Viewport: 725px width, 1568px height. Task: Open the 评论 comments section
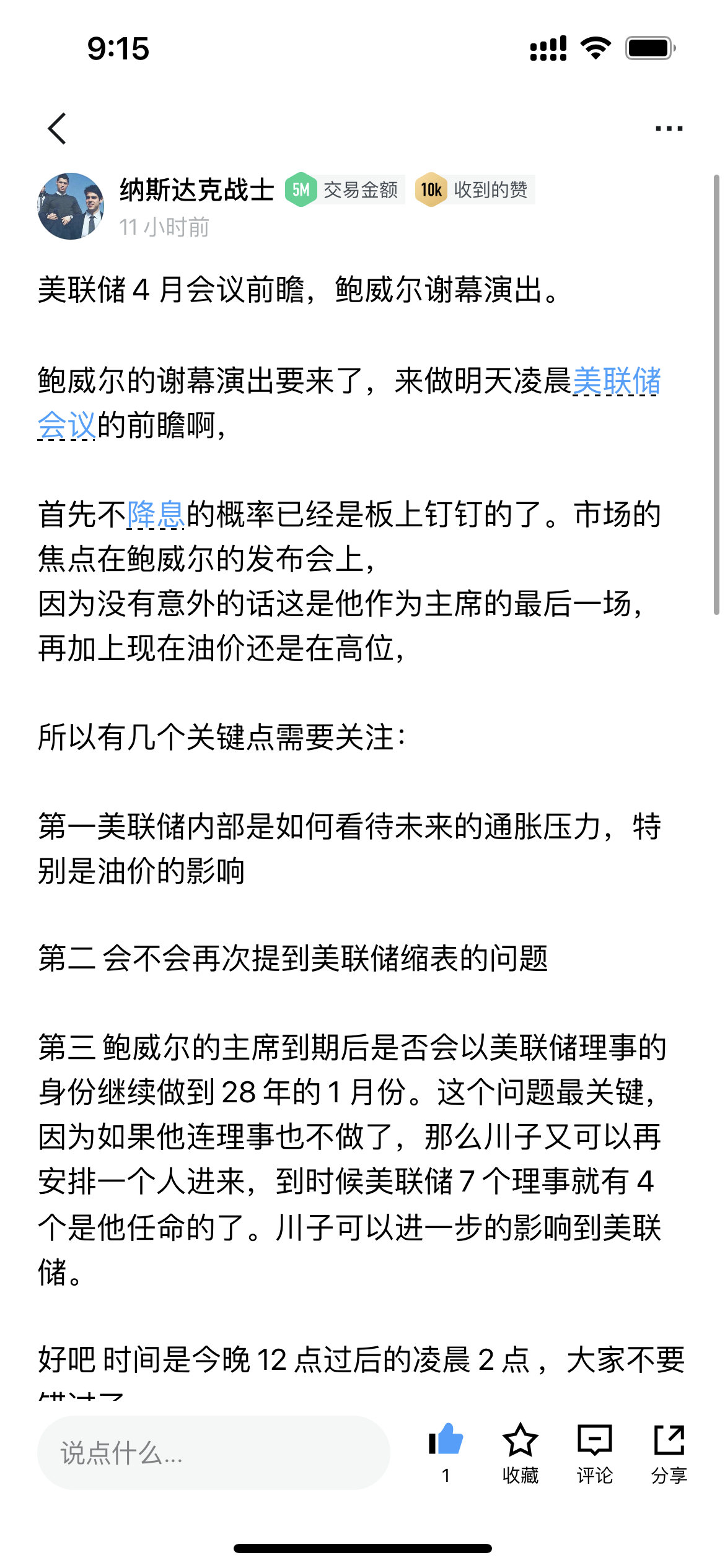[x=594, y=1452]
